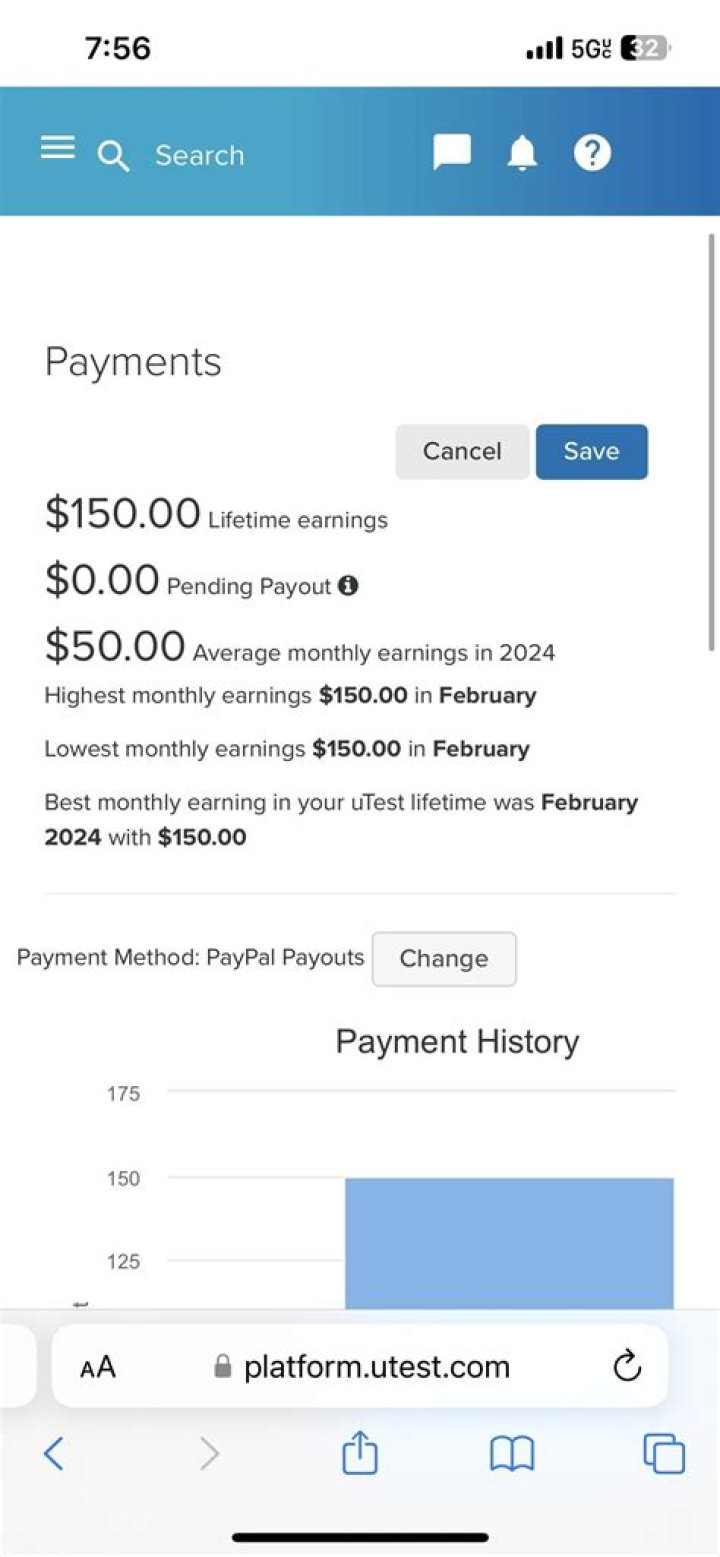Reload the page
Image resolution: width=720 pixels, height=1557 pixels.
(x=627, y=1366)
